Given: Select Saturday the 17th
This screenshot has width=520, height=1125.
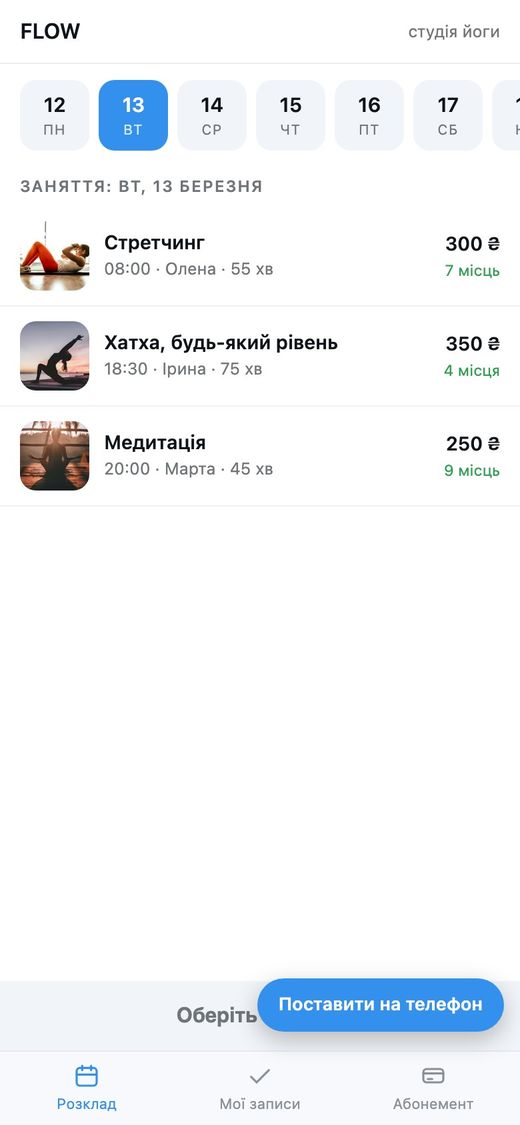Looking at the screenshot, I should (x=448, y=116).
